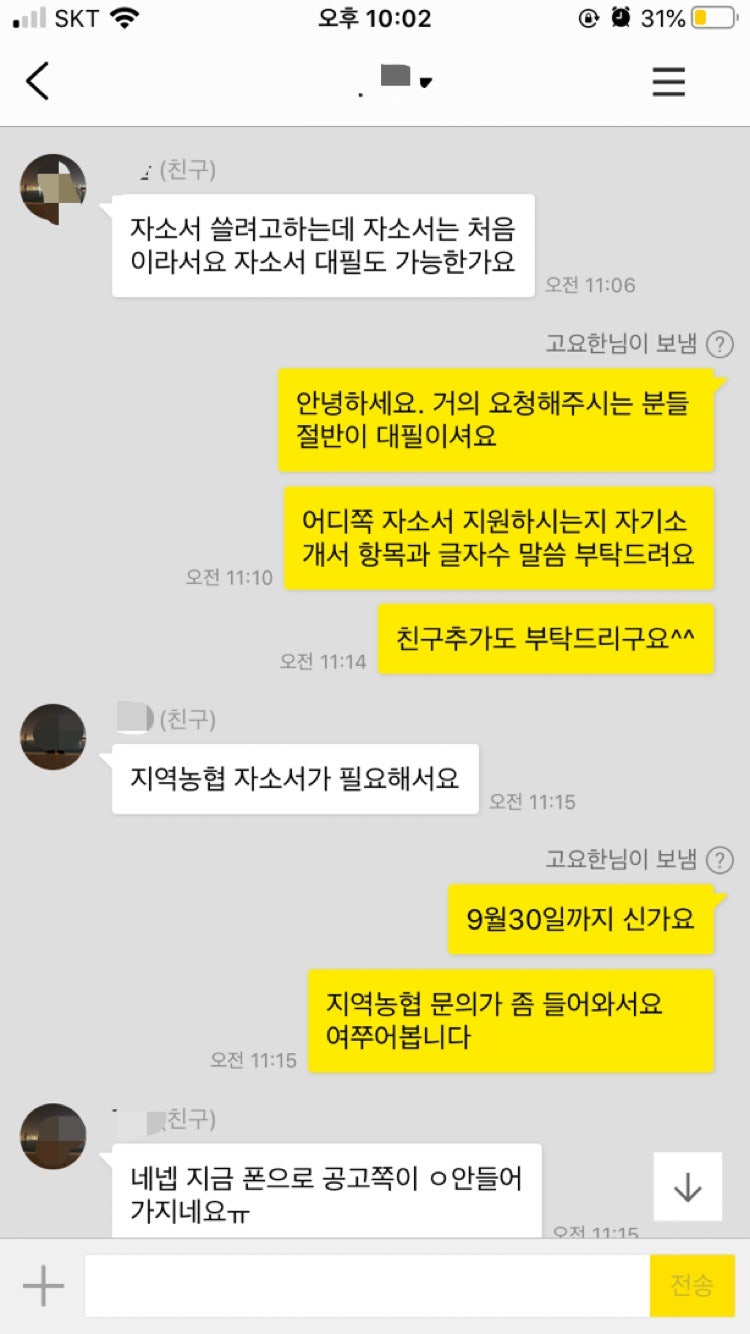Open the hamburger chat menu
The image size is (750, 1334).
(x=668, y=81)
